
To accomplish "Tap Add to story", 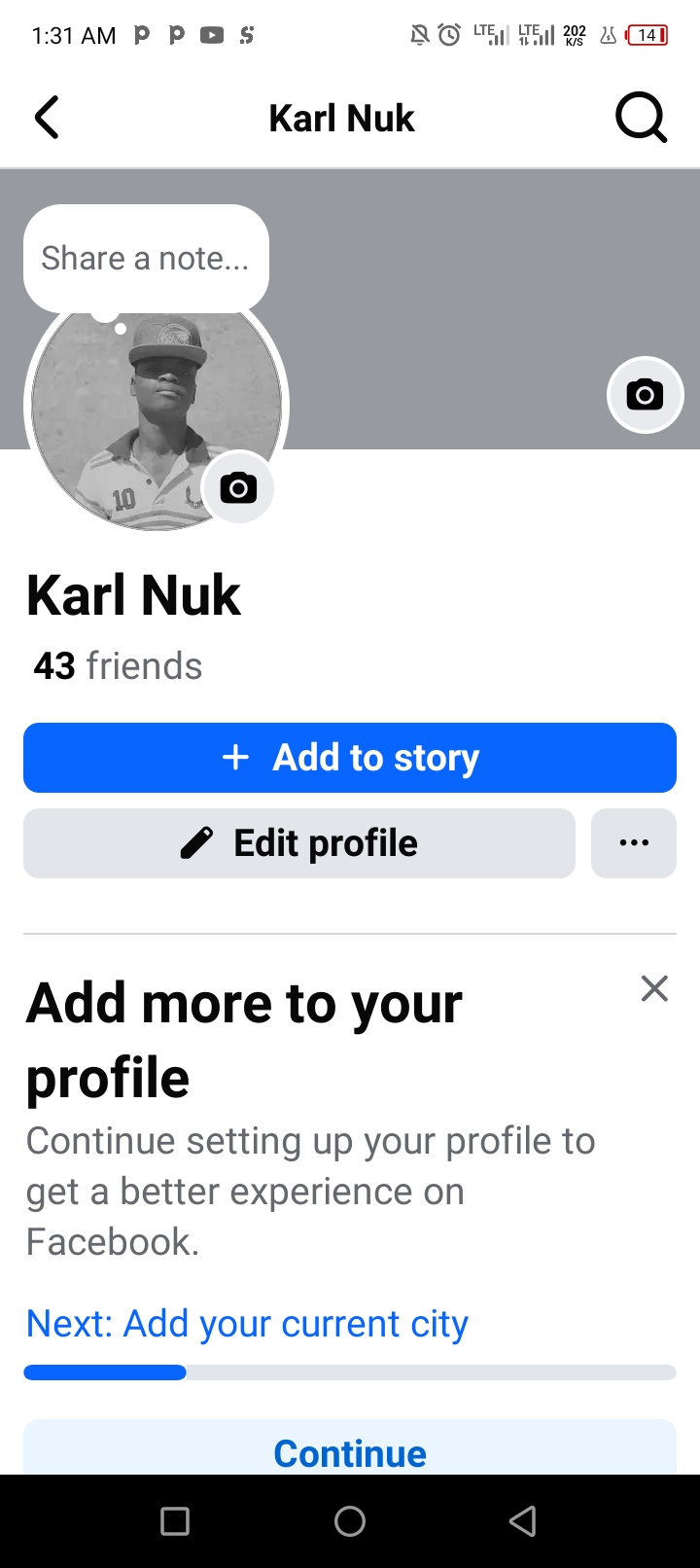I will pyautogui.click(x=350, y=758).
